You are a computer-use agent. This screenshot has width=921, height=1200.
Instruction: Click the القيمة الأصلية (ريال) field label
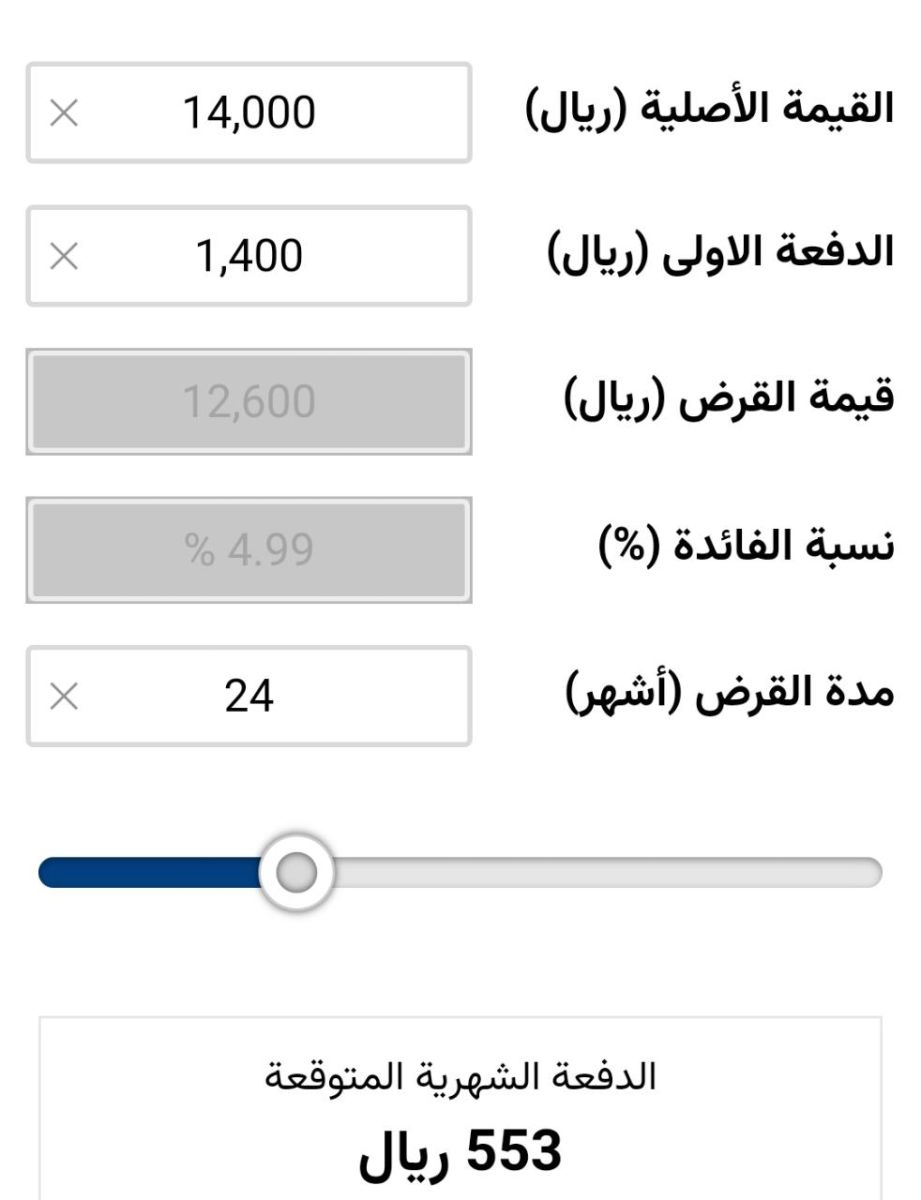(x=720, y=110)
